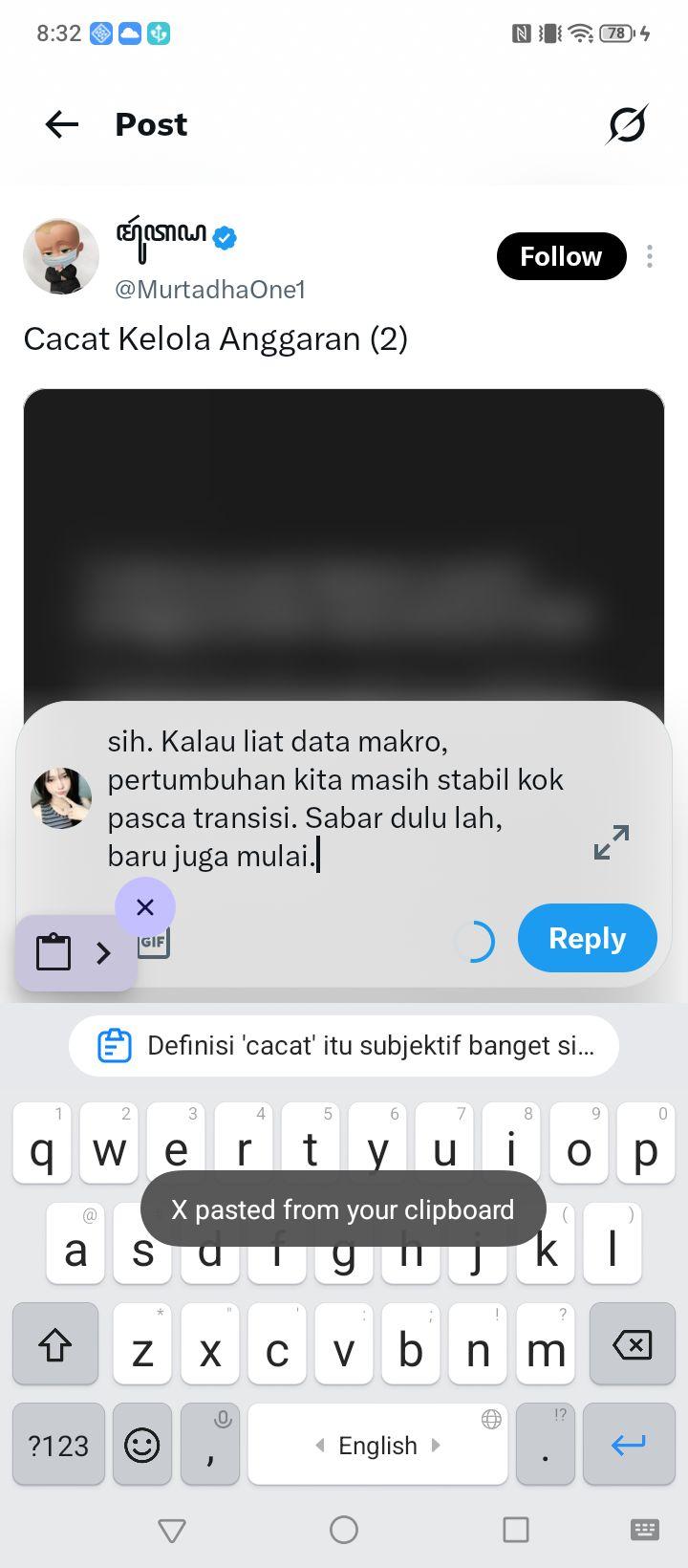Tap the home button in navigation bar
The image size is (688, 1568).
344,1530
